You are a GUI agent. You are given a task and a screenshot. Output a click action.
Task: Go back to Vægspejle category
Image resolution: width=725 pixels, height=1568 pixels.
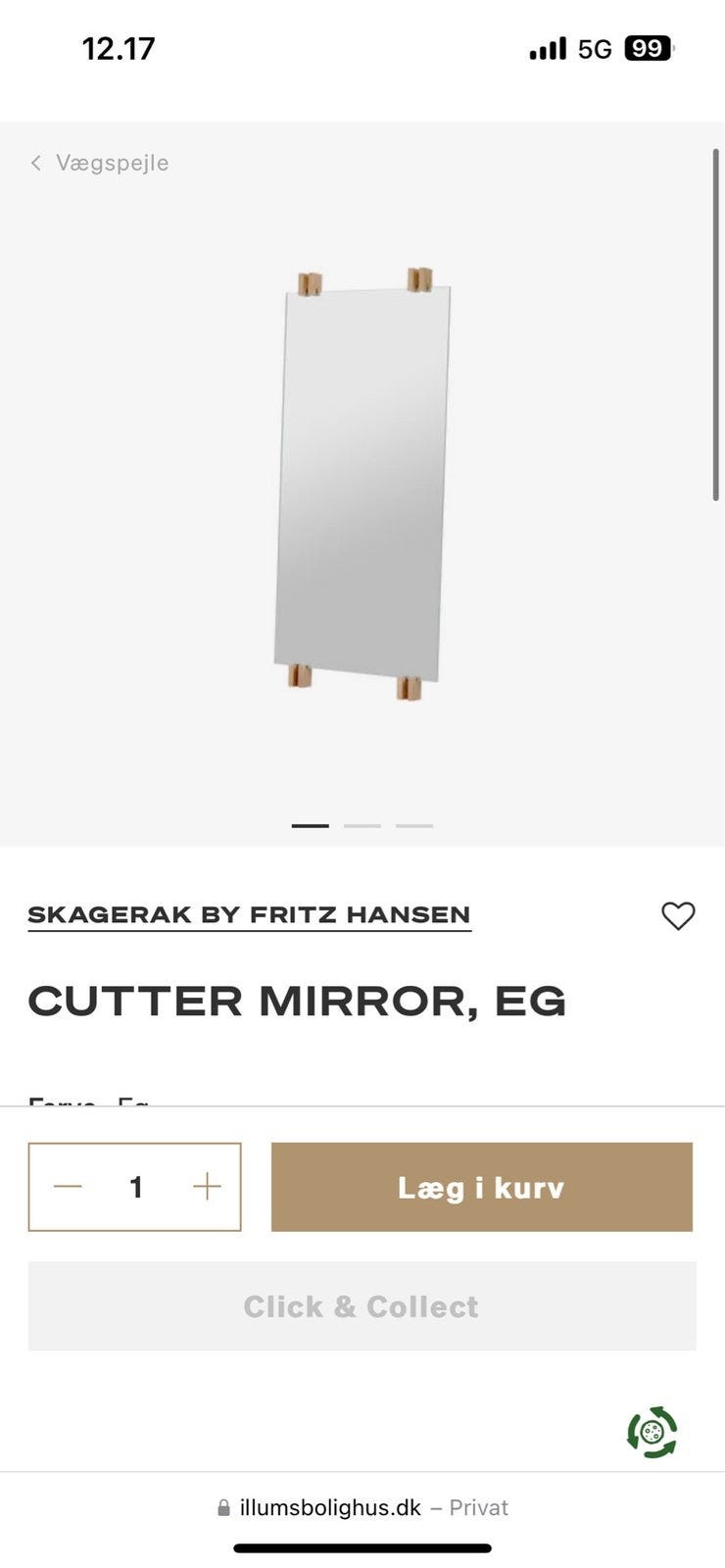point(100,163)
